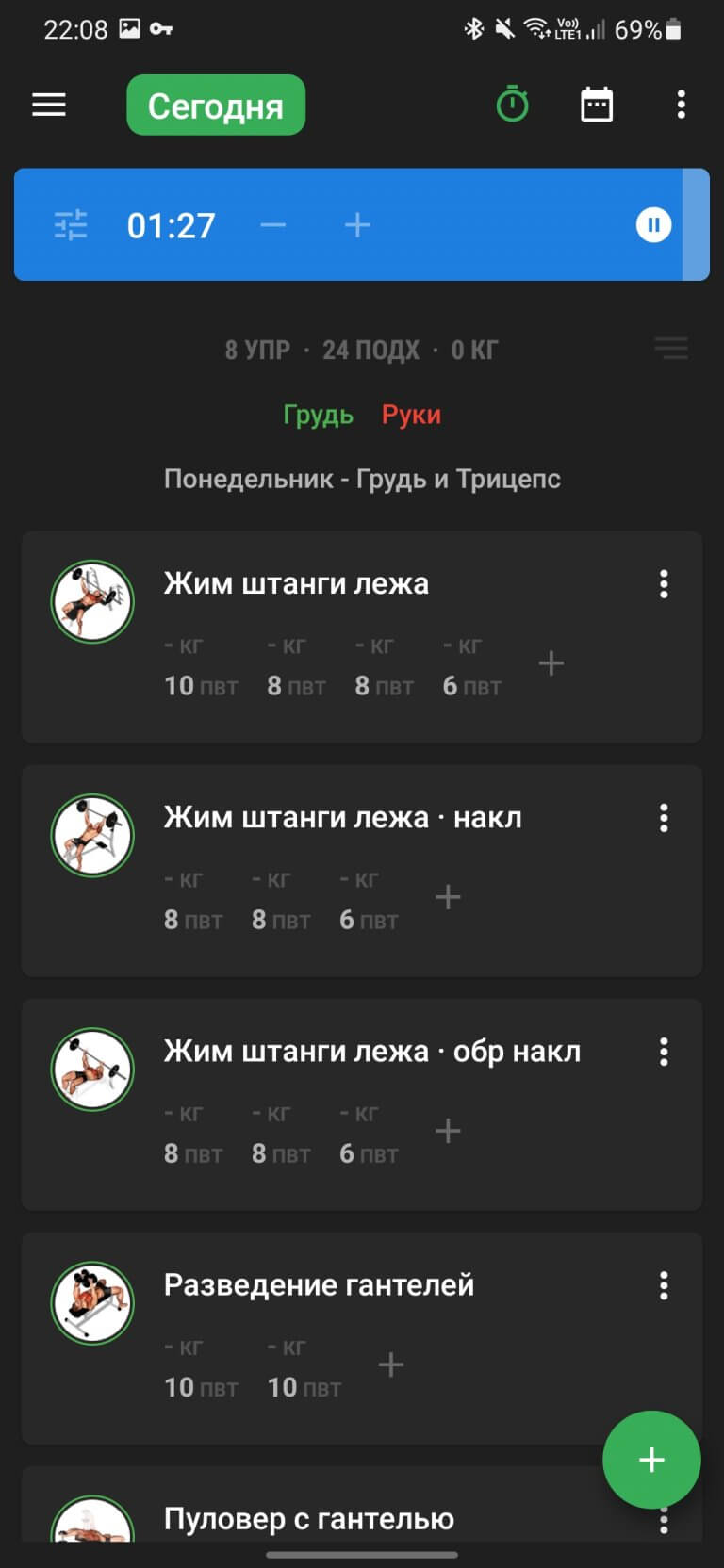Screen dimensions: 724x1568
Task: Open the stopwatch timer icon
Action: (x=513, y=105)
